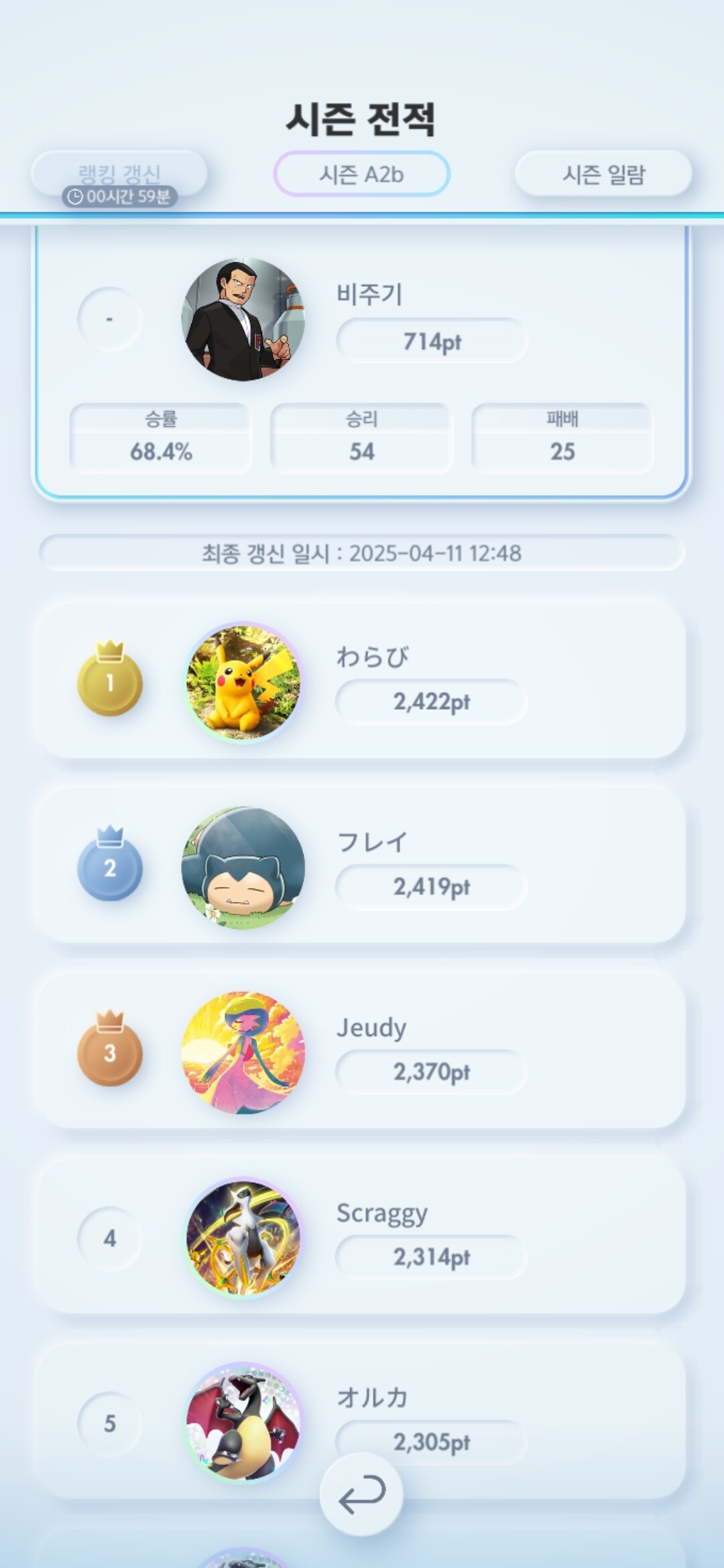Open rank 1 player わらび's entry
This screenshot has width=724, height=1568.
coord(362,681)
